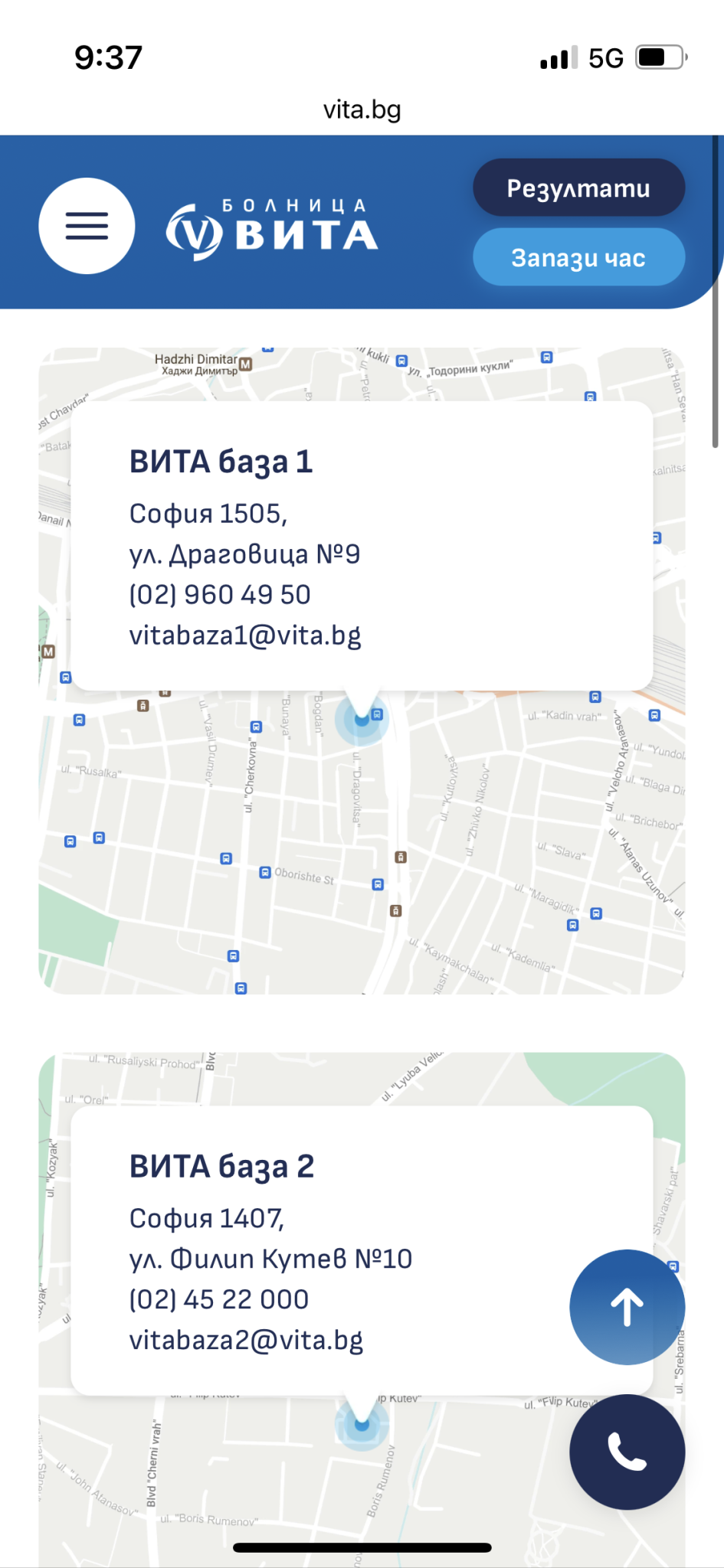Open the hamburger menu
The width and height of the screenshot is (724, 1568).
(x=87, y=226)
